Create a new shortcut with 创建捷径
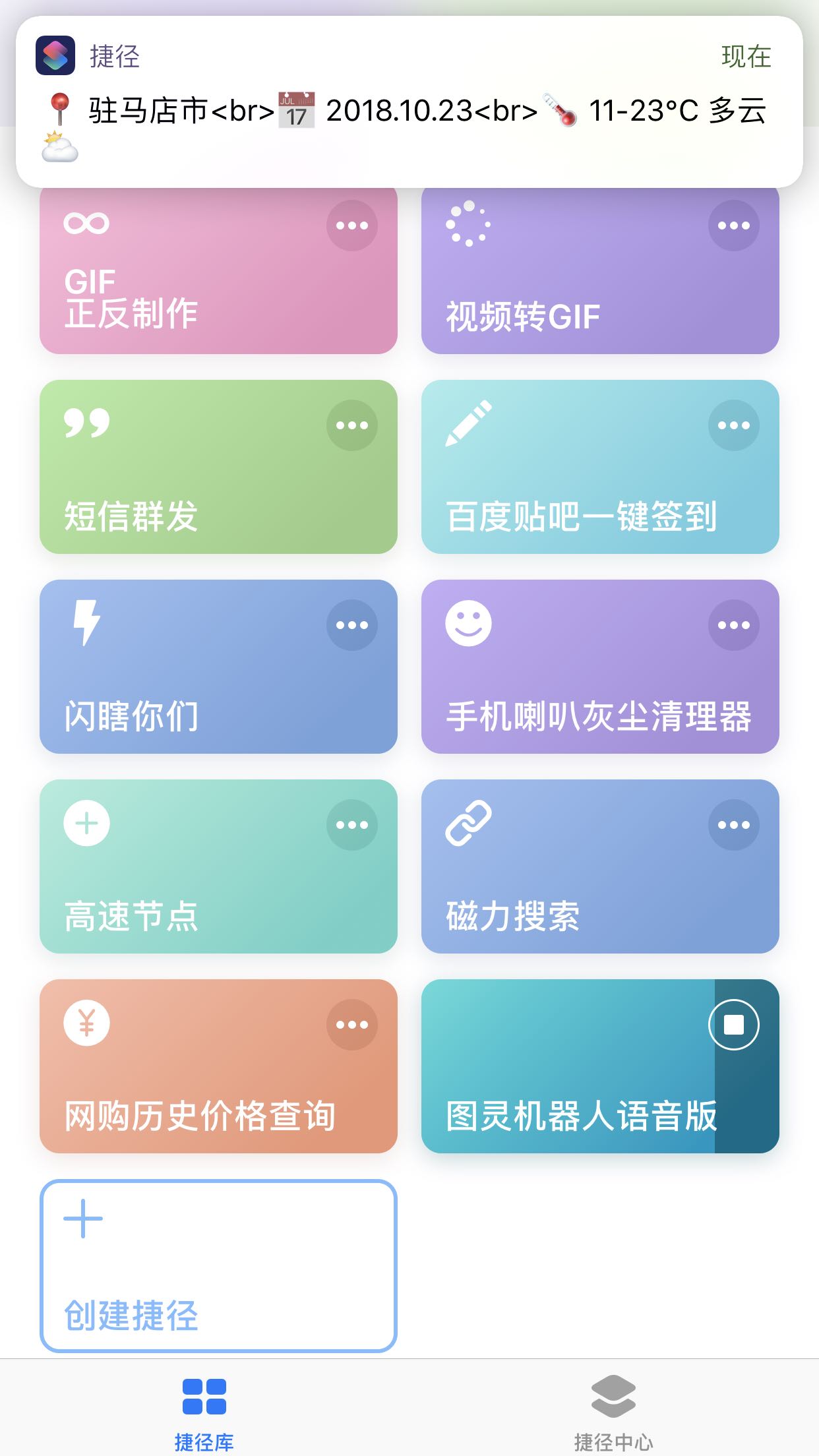This screenshot has width=819, height=1456. [x=218, y=1266]
